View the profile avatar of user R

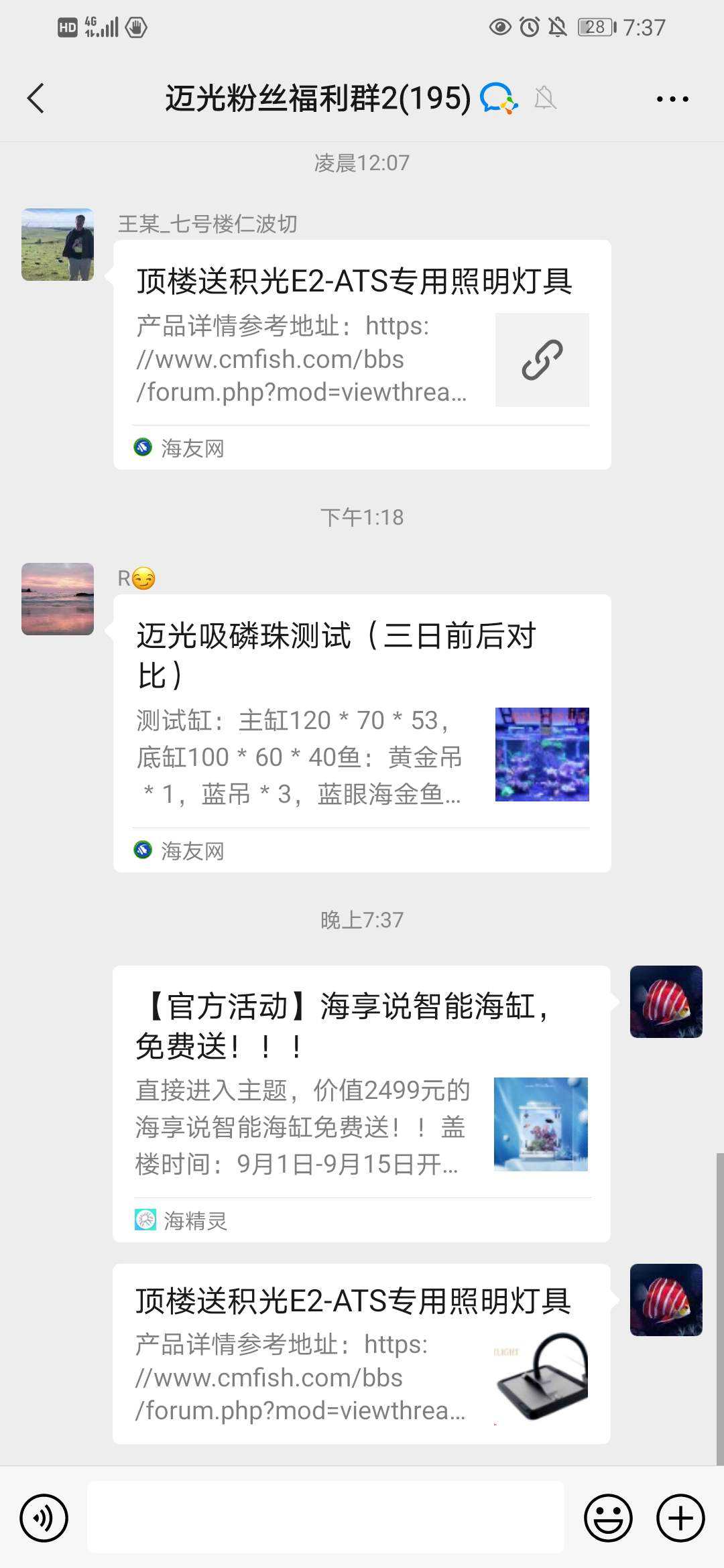click(x=58, y=599)
